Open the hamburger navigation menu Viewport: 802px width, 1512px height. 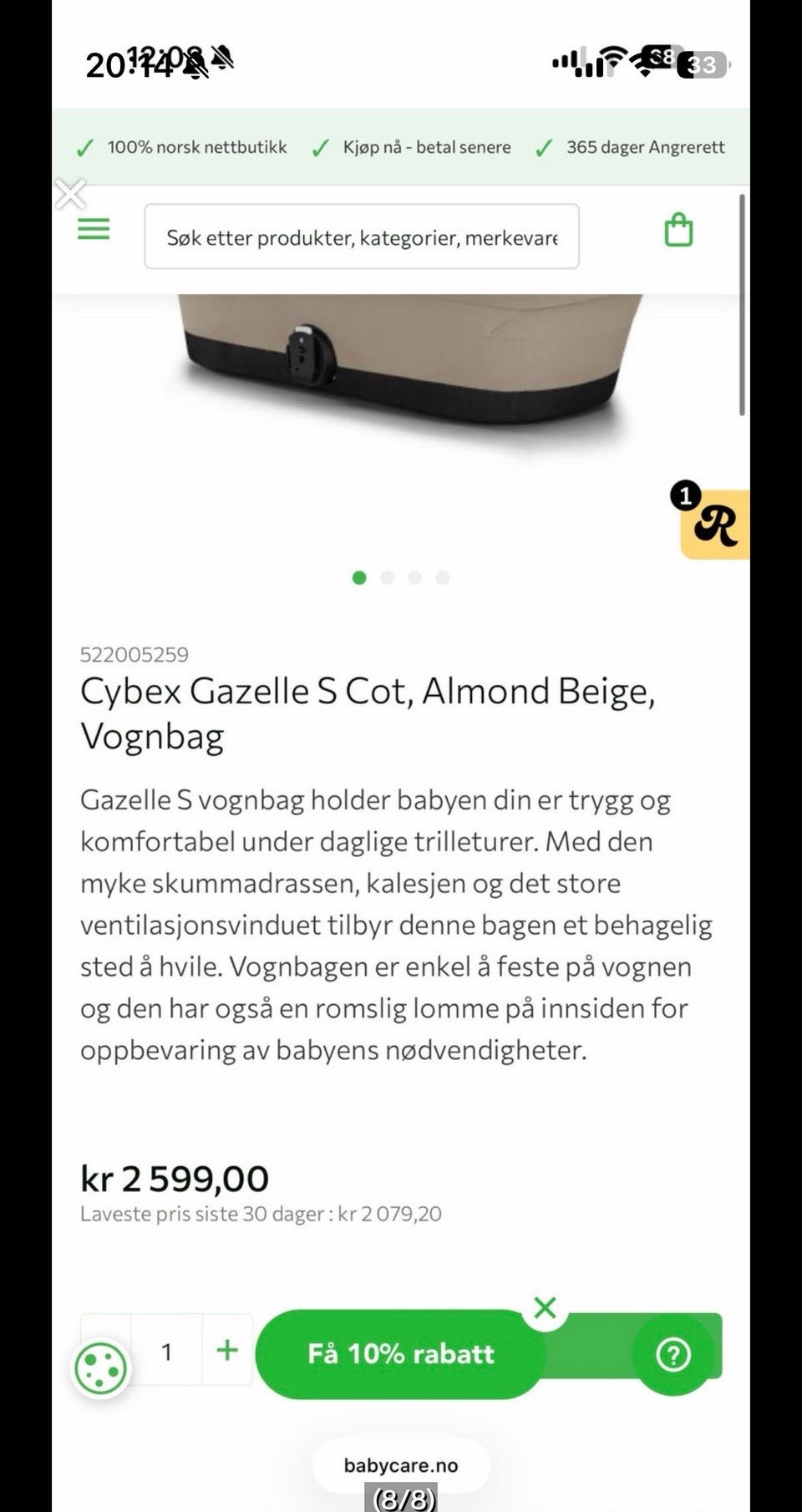point(93,231)
